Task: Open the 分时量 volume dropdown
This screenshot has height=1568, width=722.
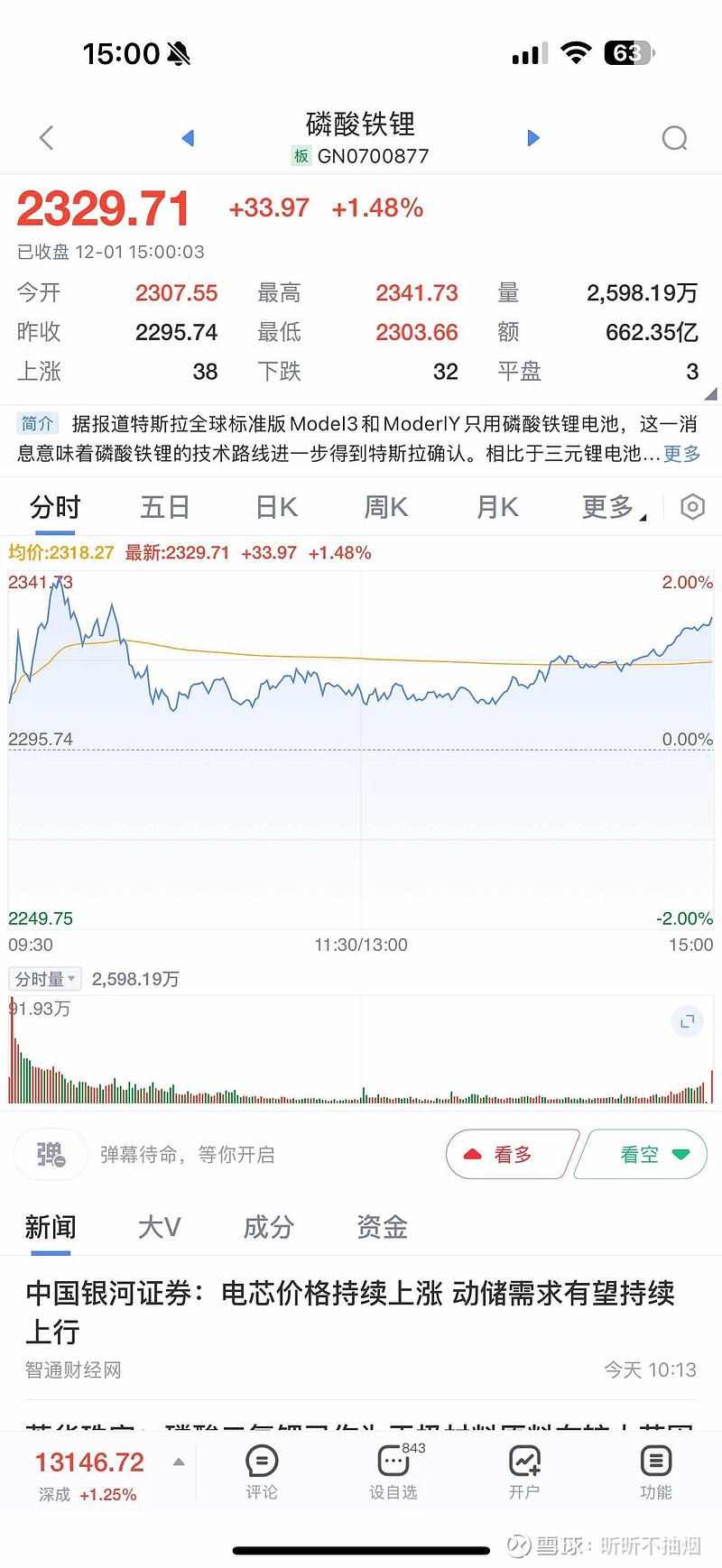Action: [x=44, y=978]
